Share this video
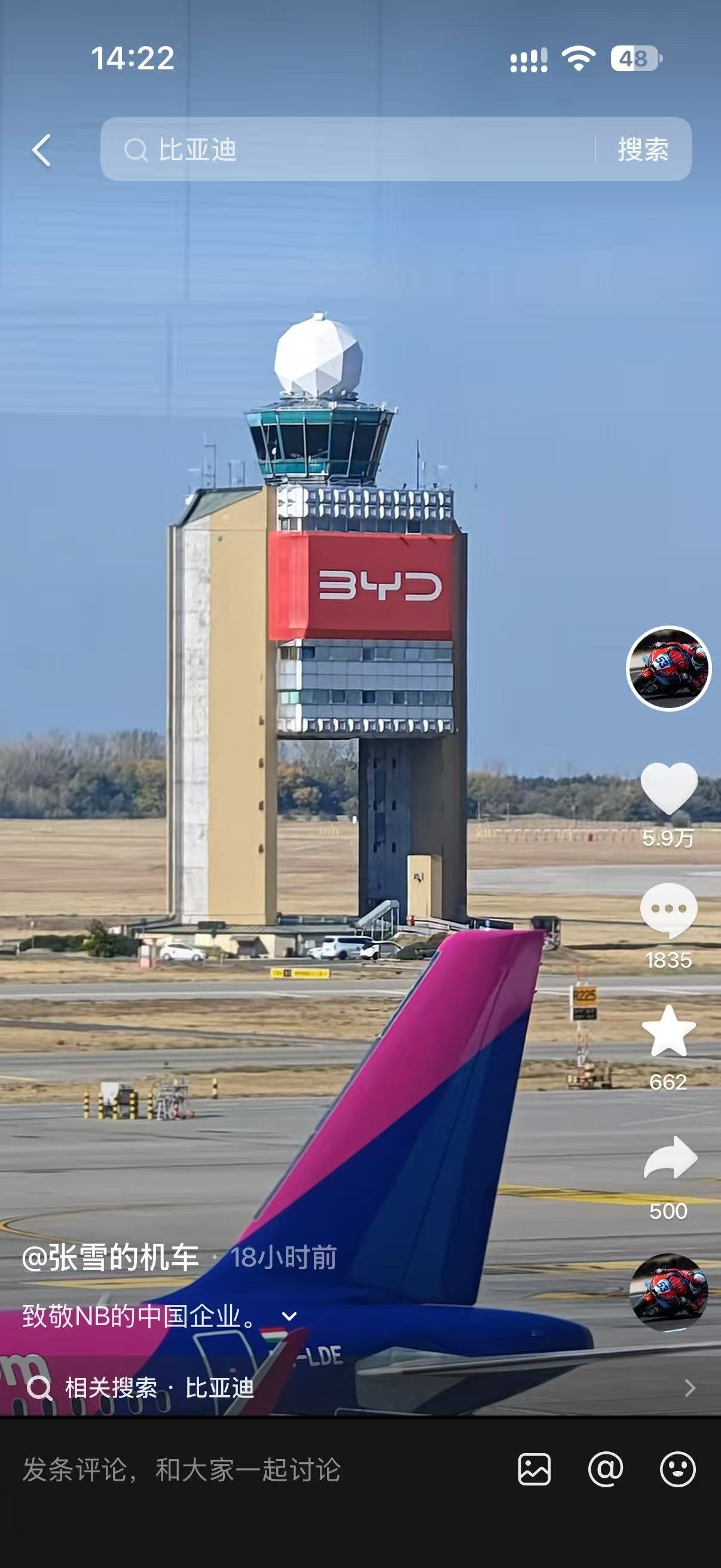Image resolution: width=721 pixels, height=1568 pixels. [x=669, y=1158]
